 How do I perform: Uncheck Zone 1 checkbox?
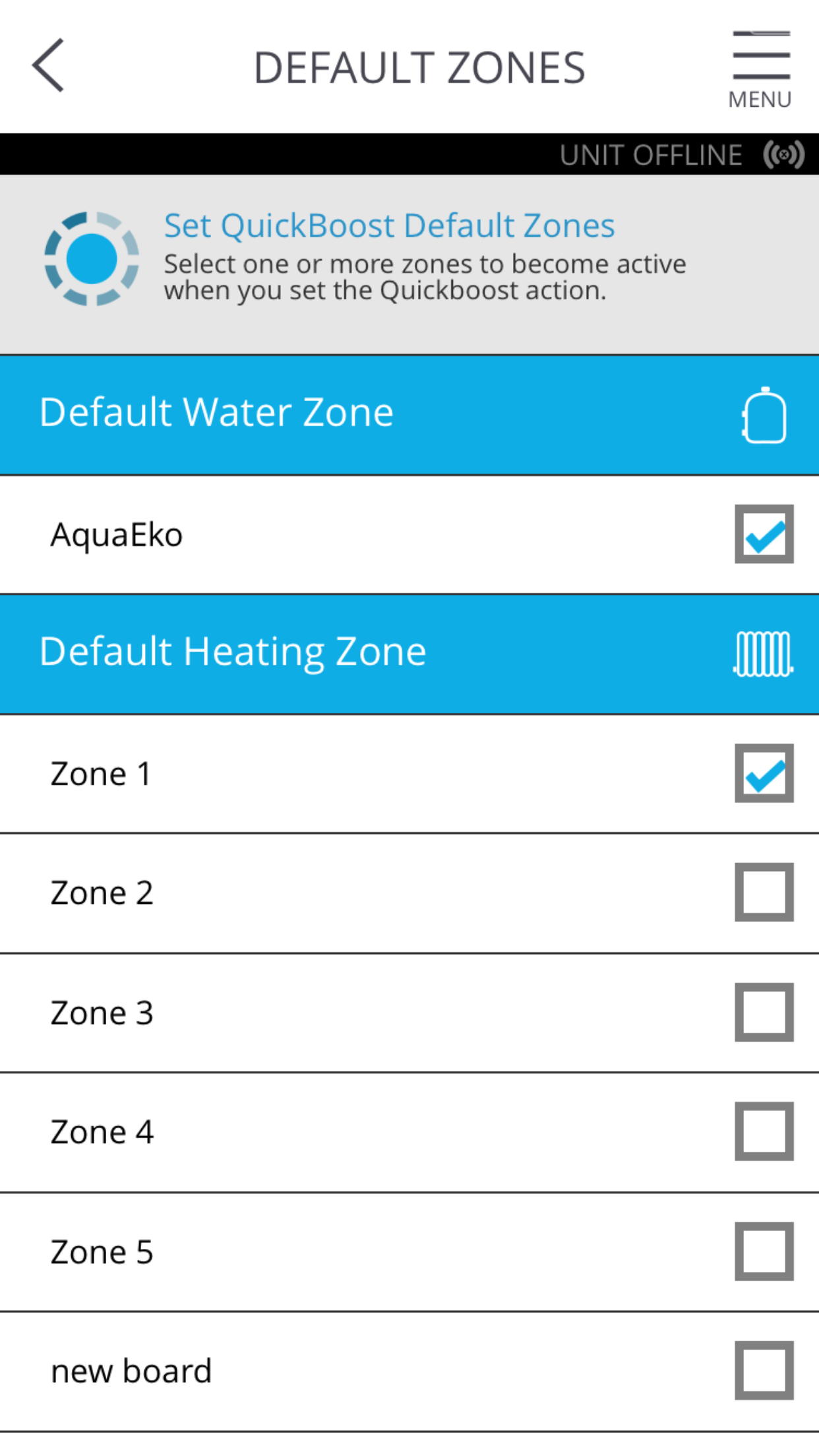click(x=764, y=774)
